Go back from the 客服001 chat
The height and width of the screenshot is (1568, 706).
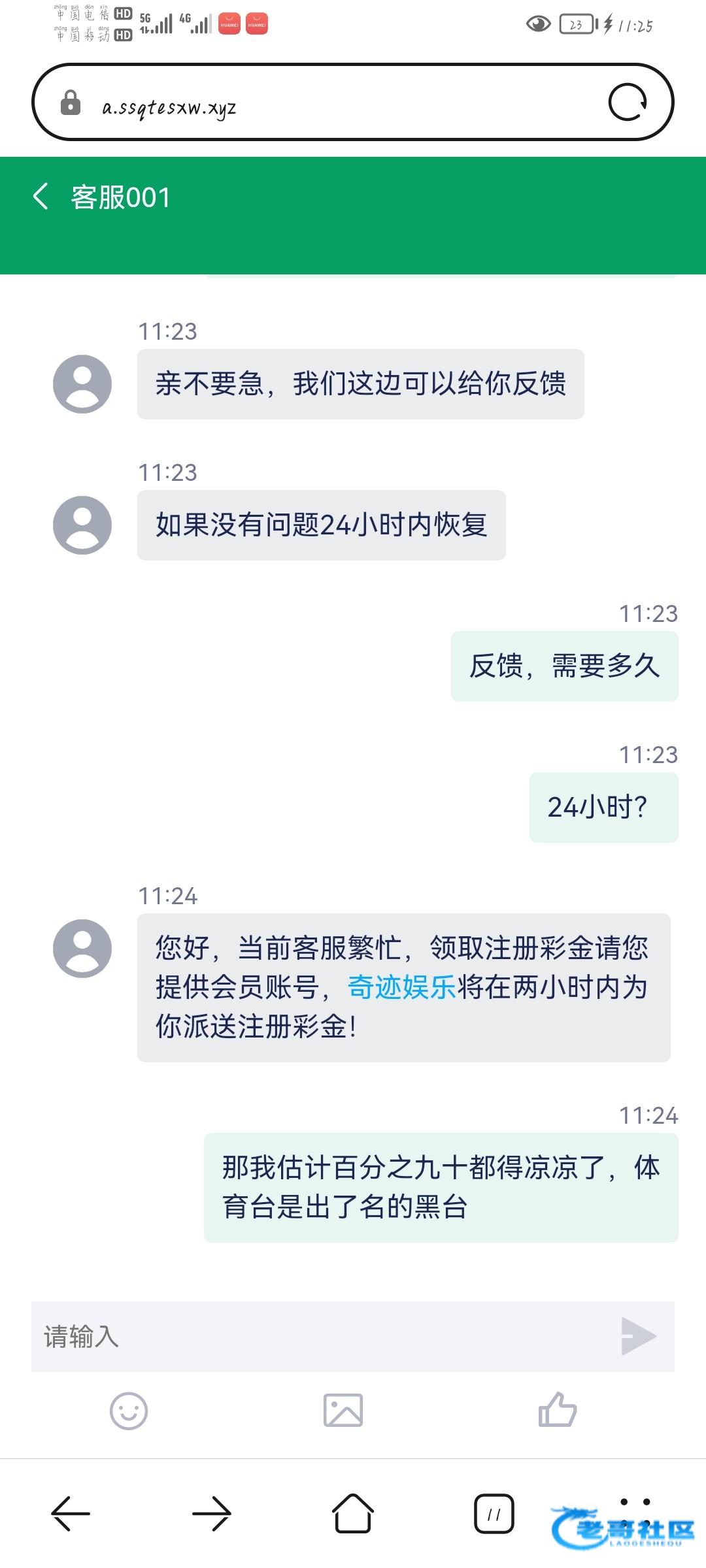point(41,197)
